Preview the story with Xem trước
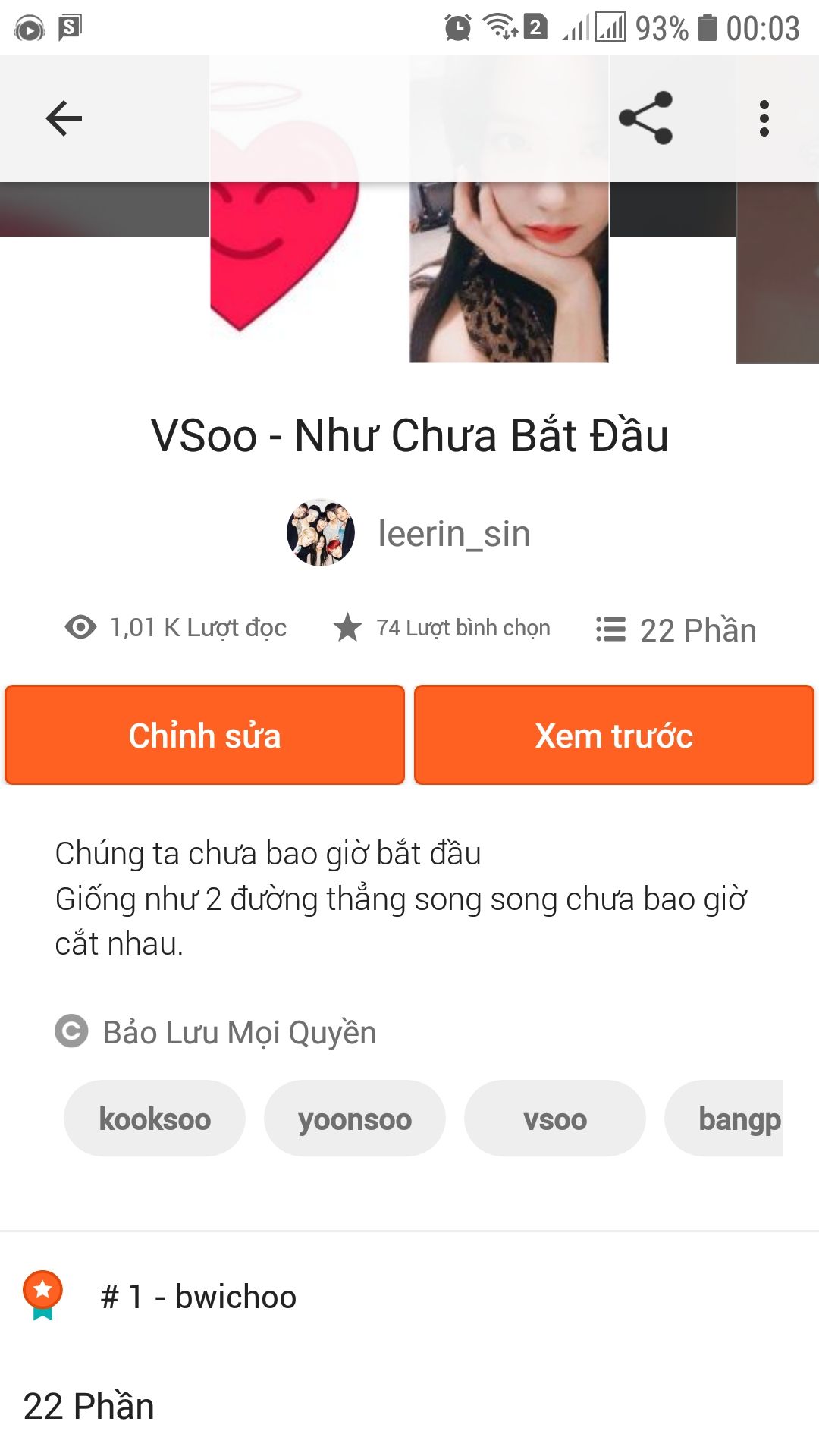 614,735
